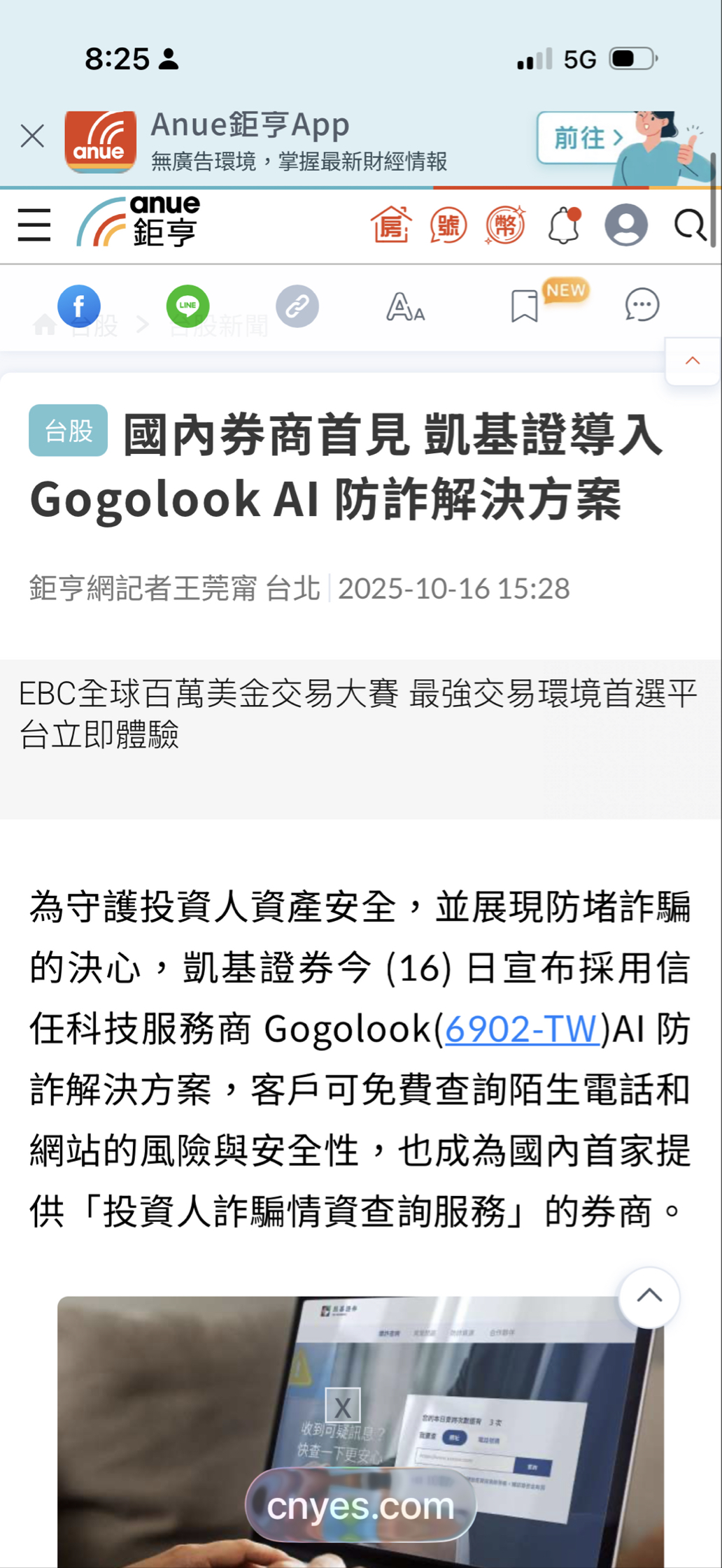722x1568 pixels.
Task: Copy the article link
Action: point(297,306)
